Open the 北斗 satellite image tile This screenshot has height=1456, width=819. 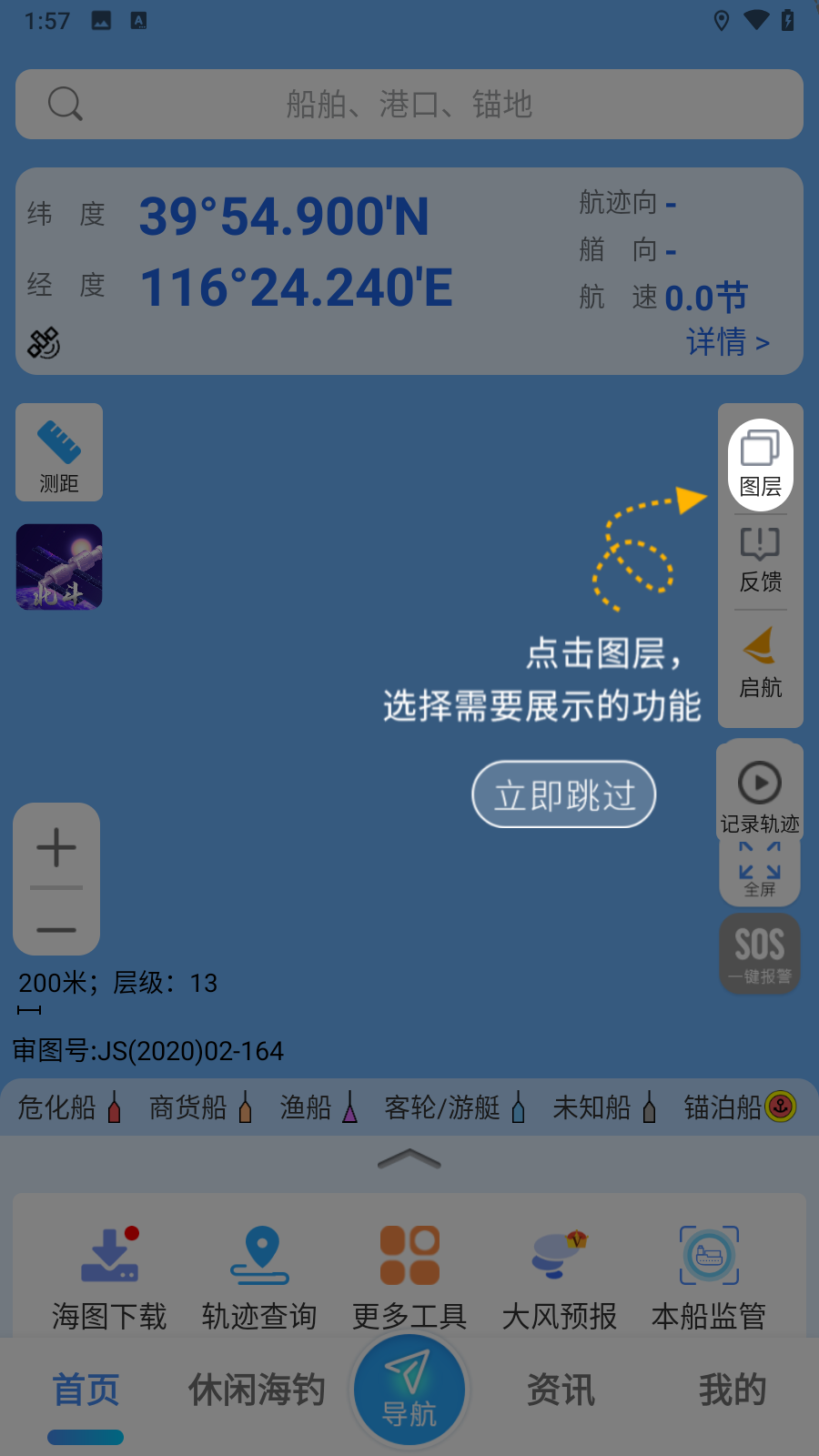tap(59, 567)
